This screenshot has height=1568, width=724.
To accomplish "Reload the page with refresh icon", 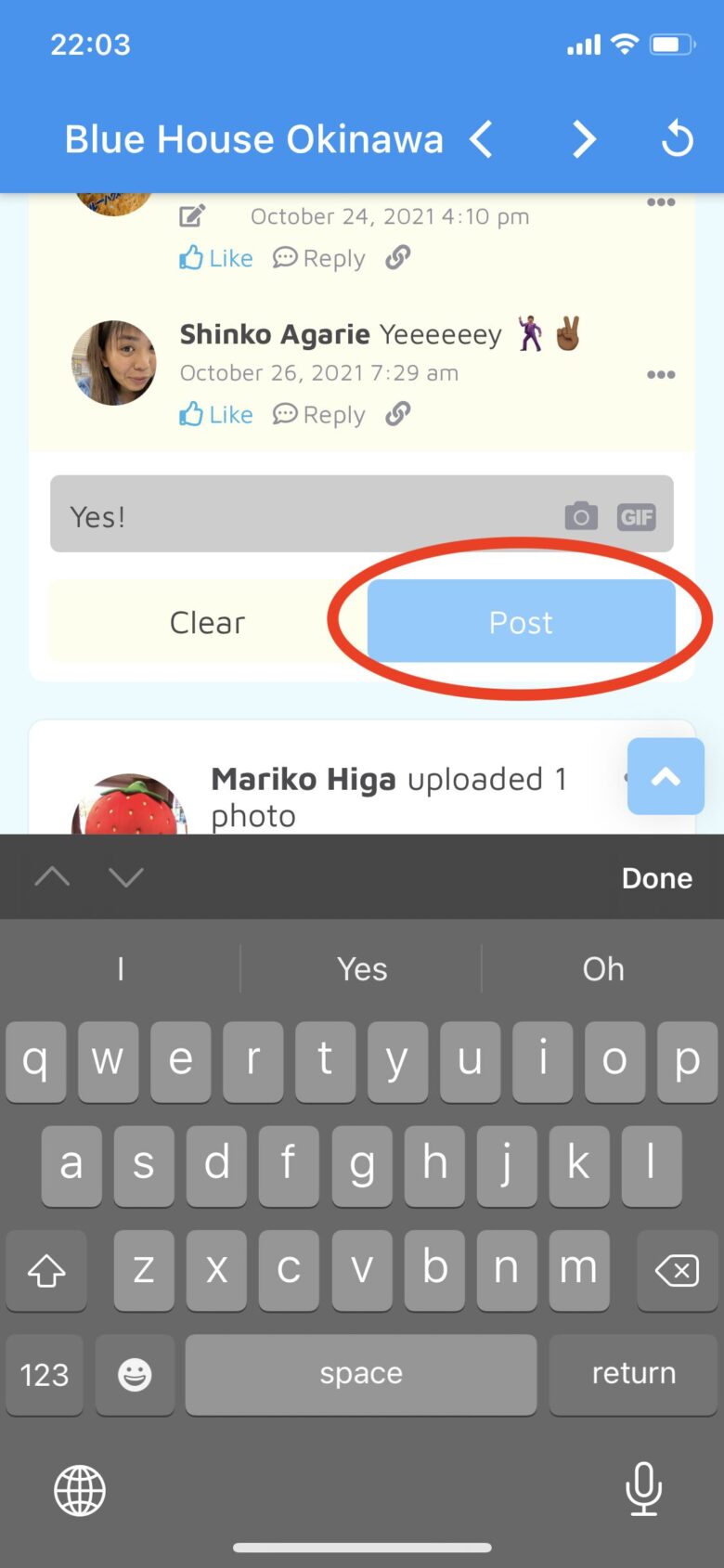I will 677,139.
